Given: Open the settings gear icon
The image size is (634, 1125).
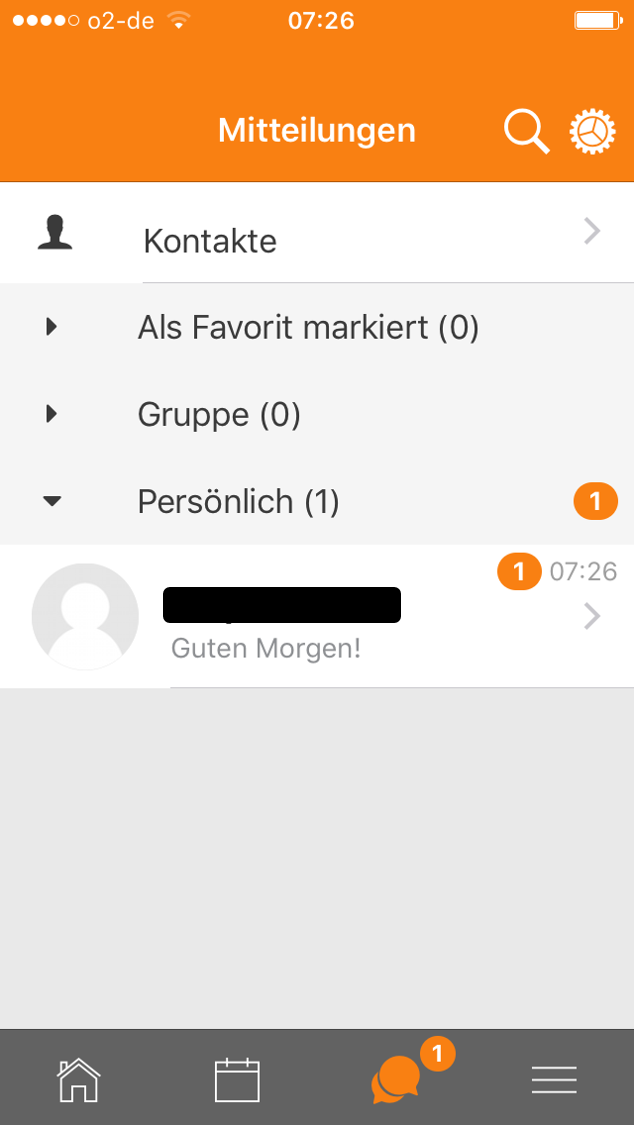Looking at the screenshot, I should 593,132.
